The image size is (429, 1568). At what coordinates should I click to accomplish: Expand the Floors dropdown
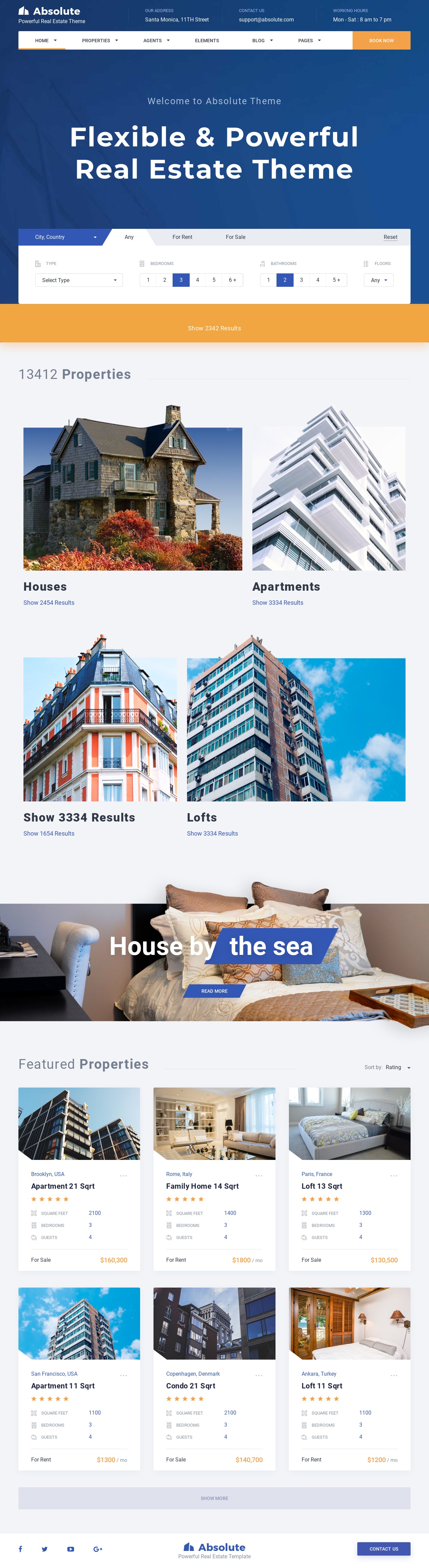(x=378, y=280)
